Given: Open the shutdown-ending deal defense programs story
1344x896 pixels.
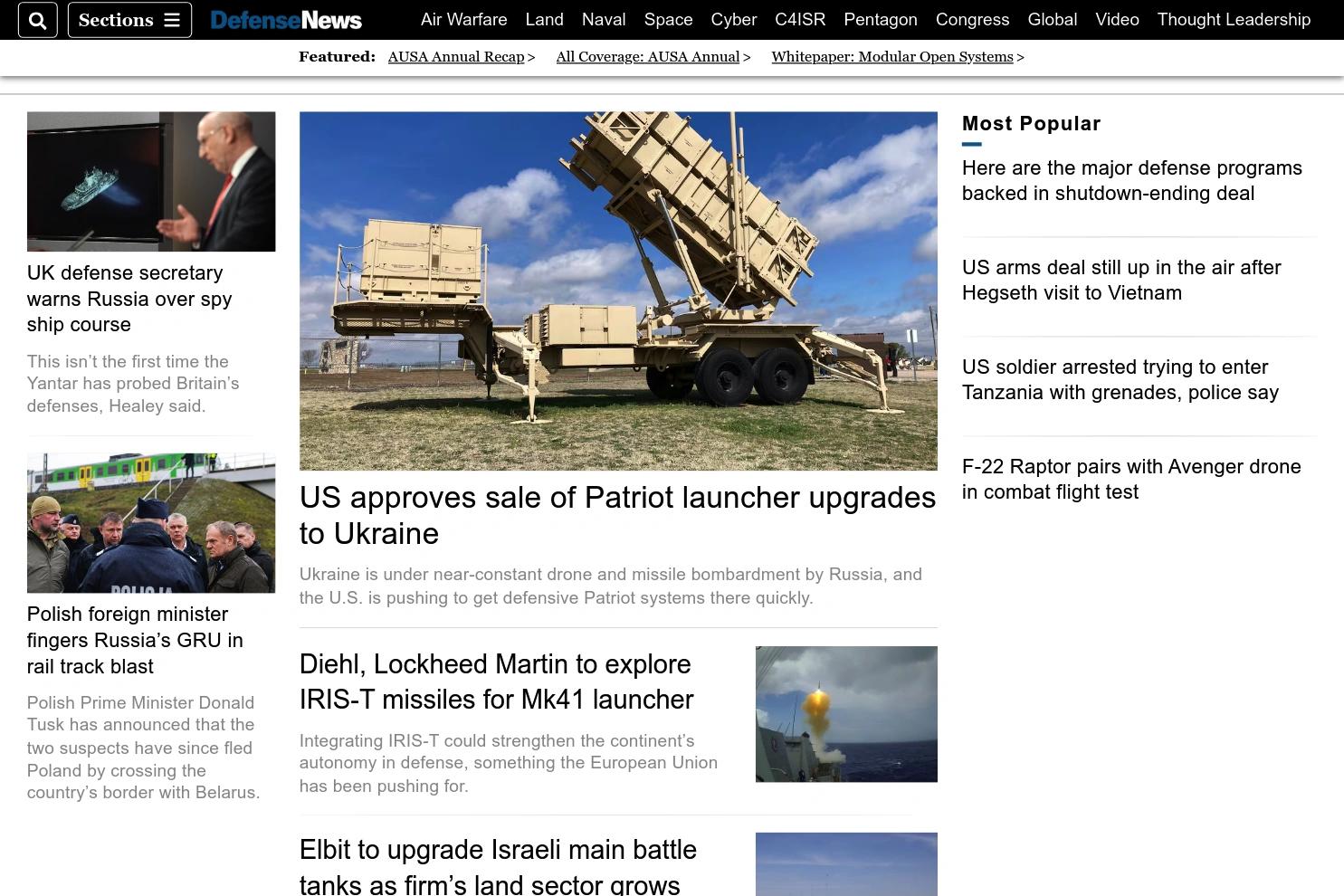Looking at the screenshot, I should click(x=1131, y=181).
